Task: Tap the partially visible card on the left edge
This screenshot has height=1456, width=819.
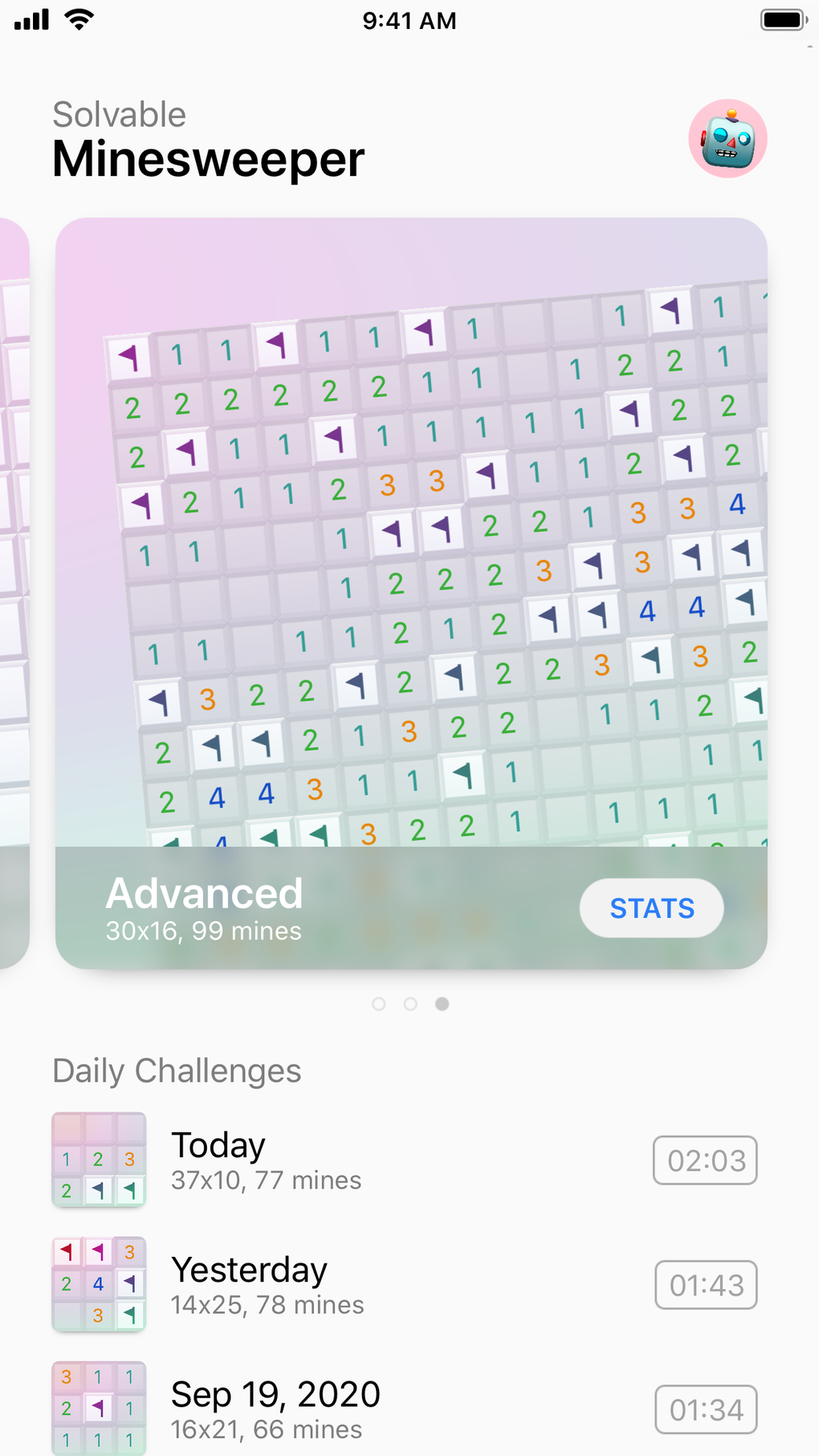Action: tap(14, 592)
